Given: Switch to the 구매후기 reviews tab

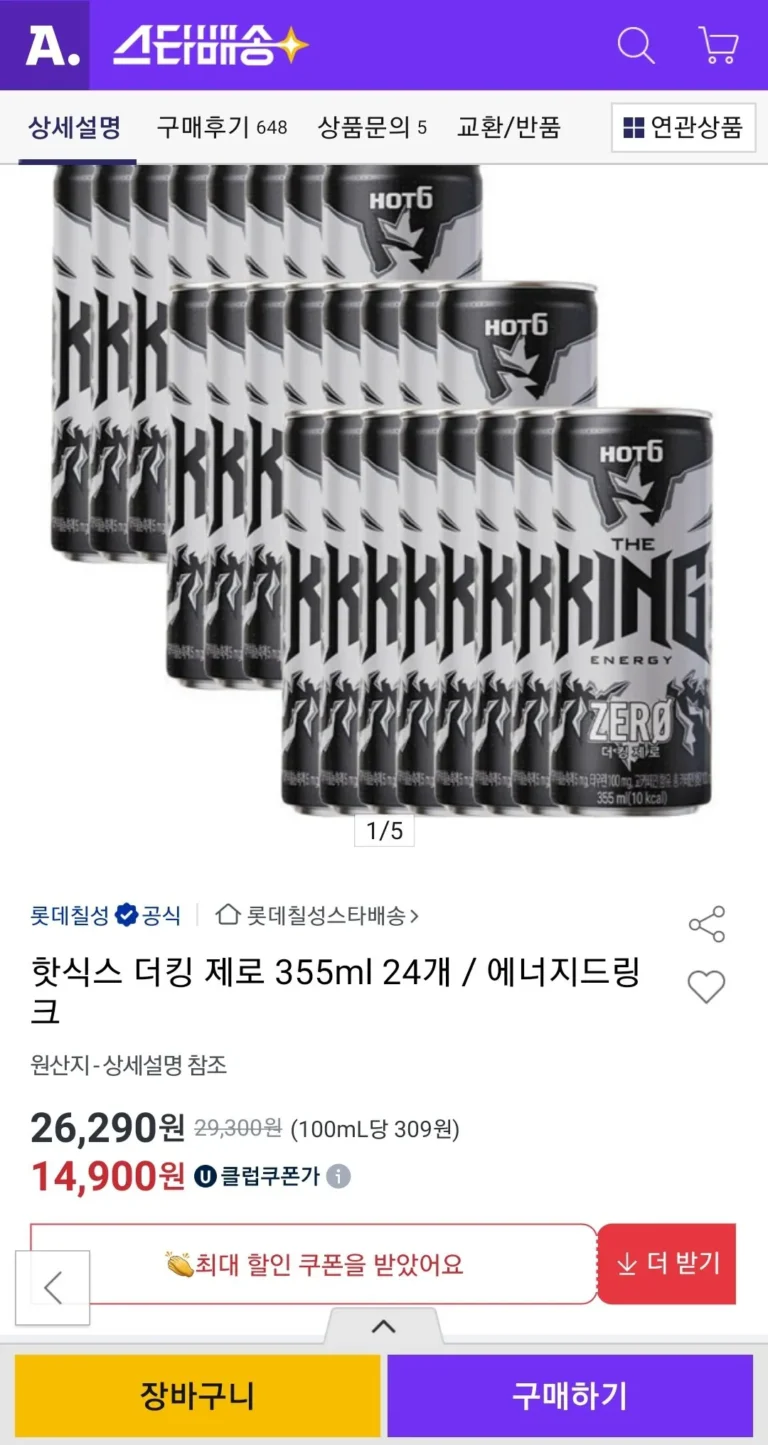Looking at the screenshot, I should tap(221, 127).
